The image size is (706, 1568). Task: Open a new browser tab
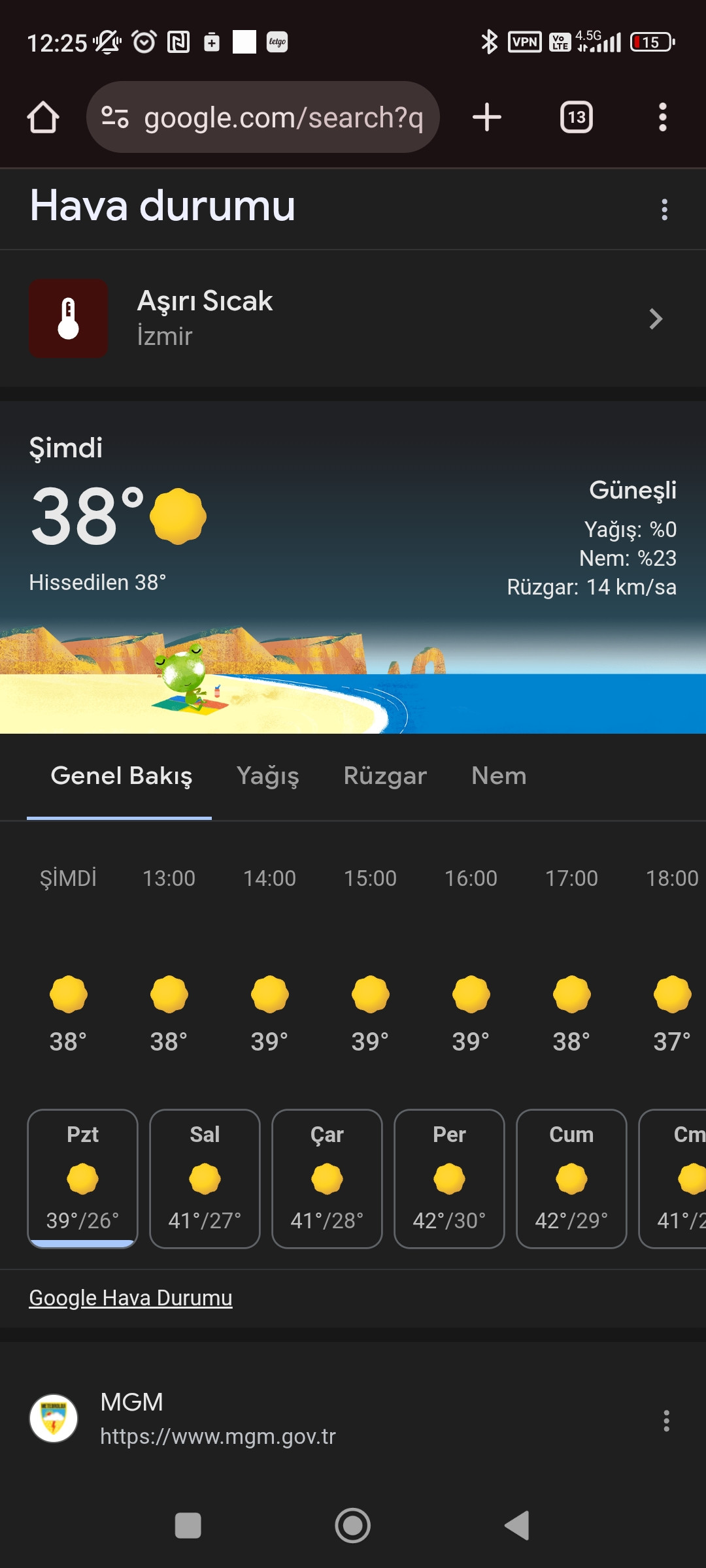tap(487, 118)
